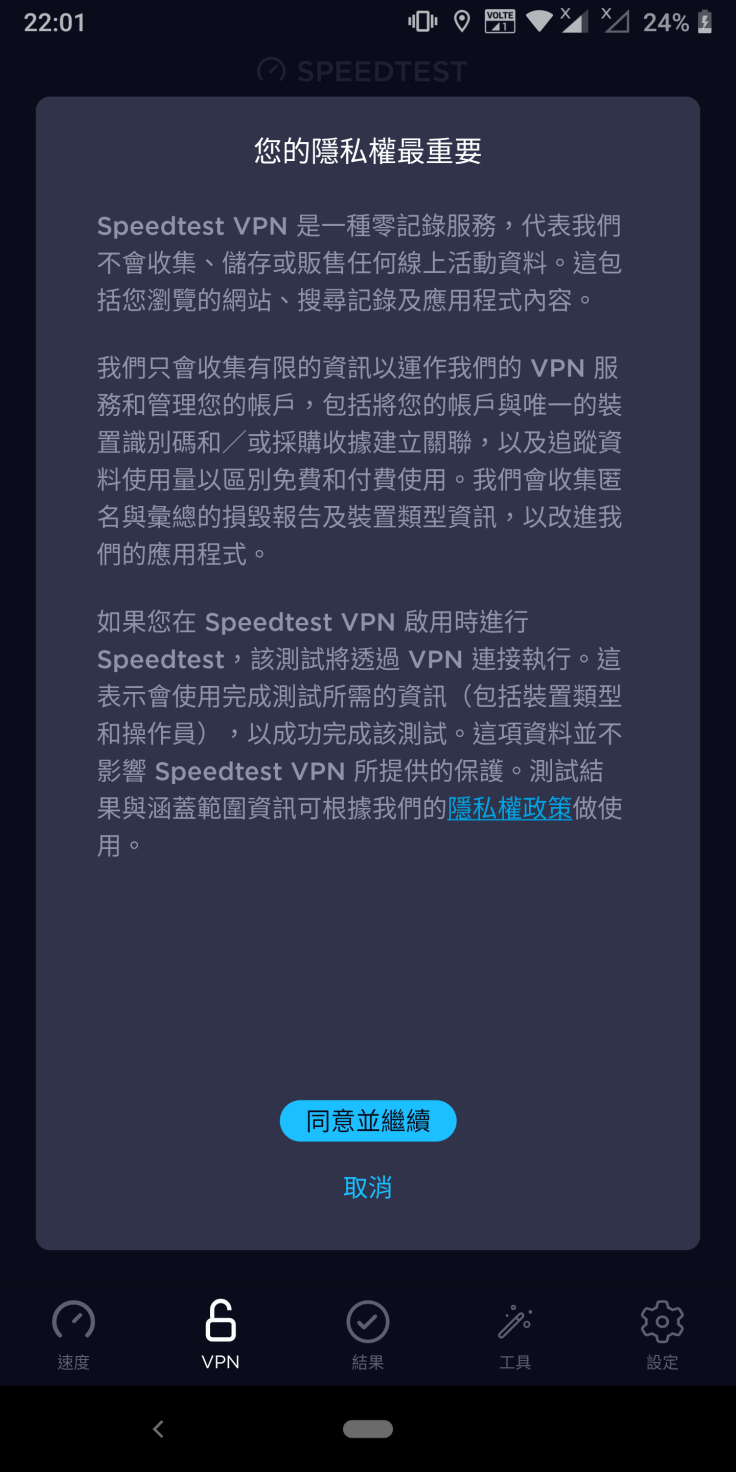Go to the 結果 results tab
736x1472 pixels.
[x=367, y=1334]
